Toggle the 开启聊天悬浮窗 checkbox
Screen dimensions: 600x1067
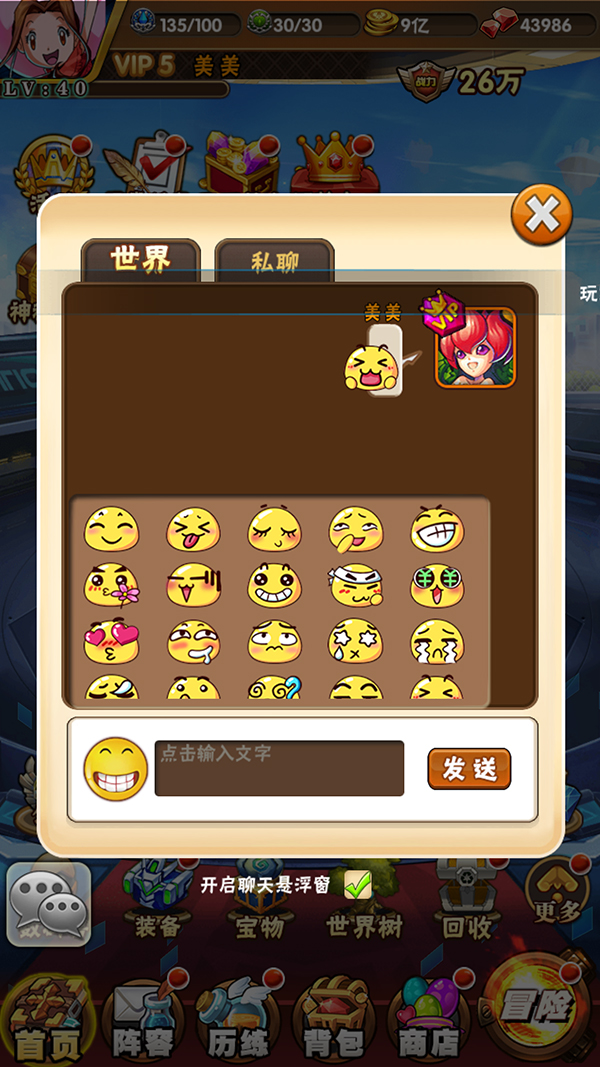click(x=357, y=885)
